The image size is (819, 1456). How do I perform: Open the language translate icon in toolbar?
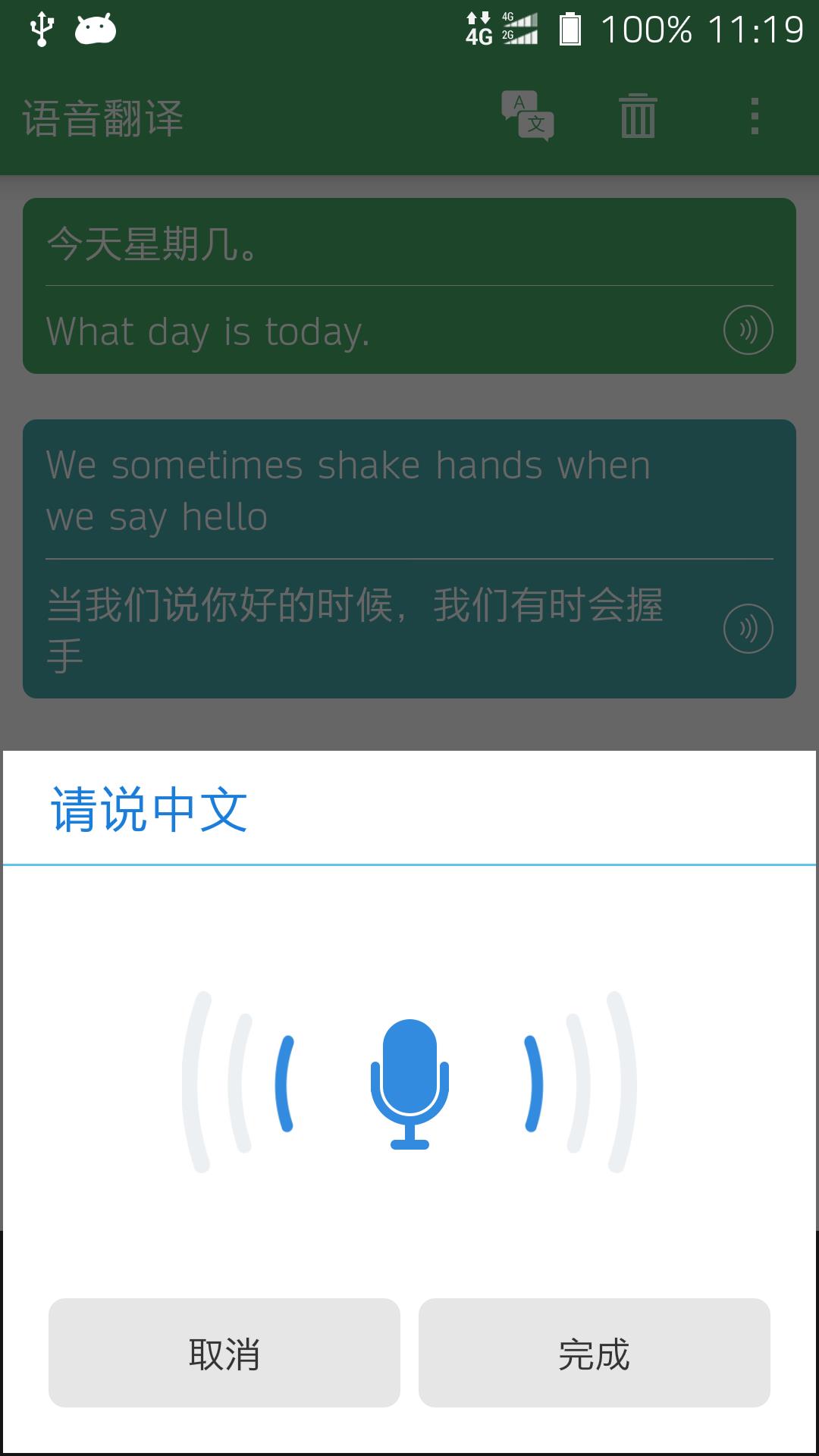(528, 116)
